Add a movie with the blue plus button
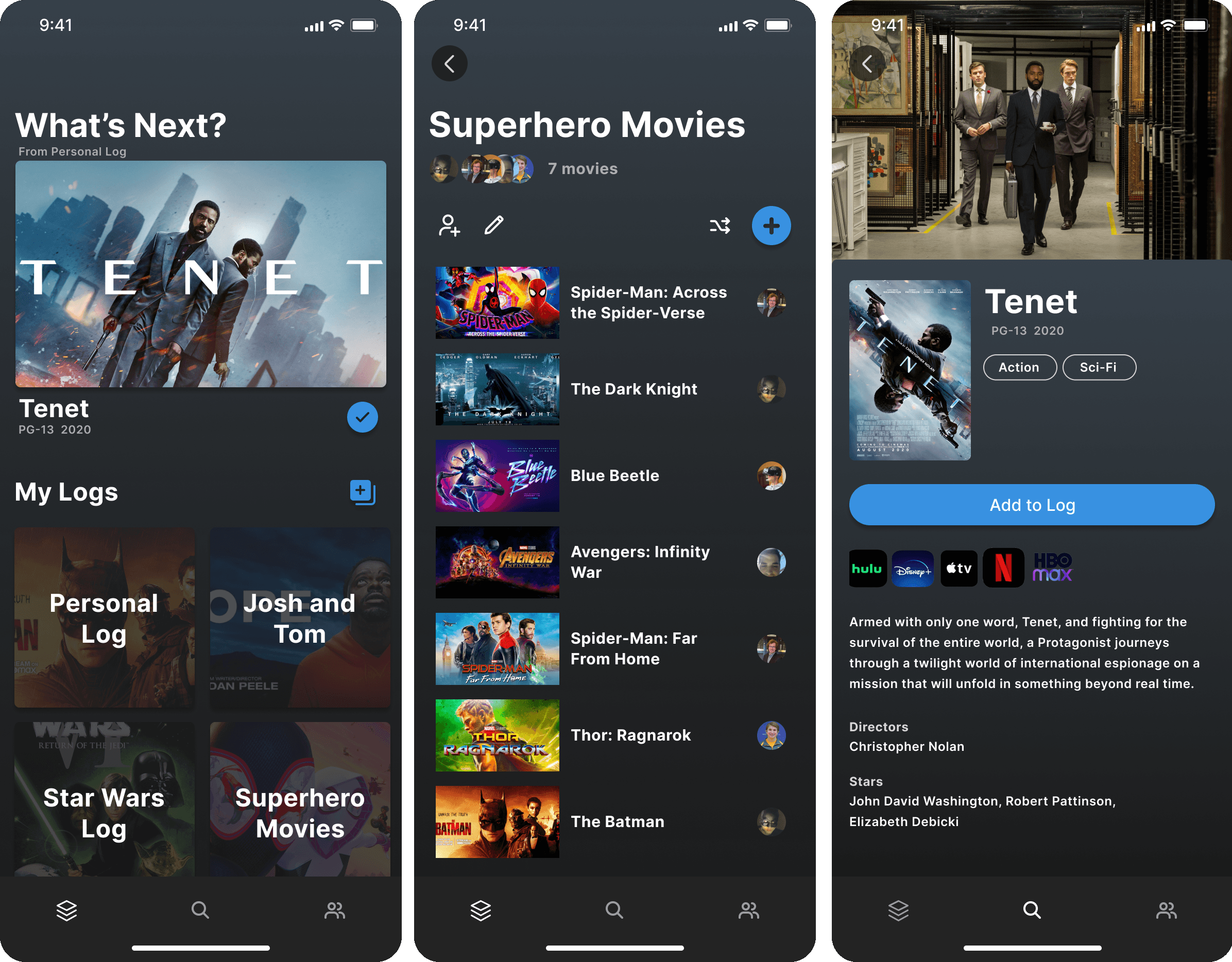Viewport: 1232px width, 962px height. pyautogui.click(x=771, y=226)
